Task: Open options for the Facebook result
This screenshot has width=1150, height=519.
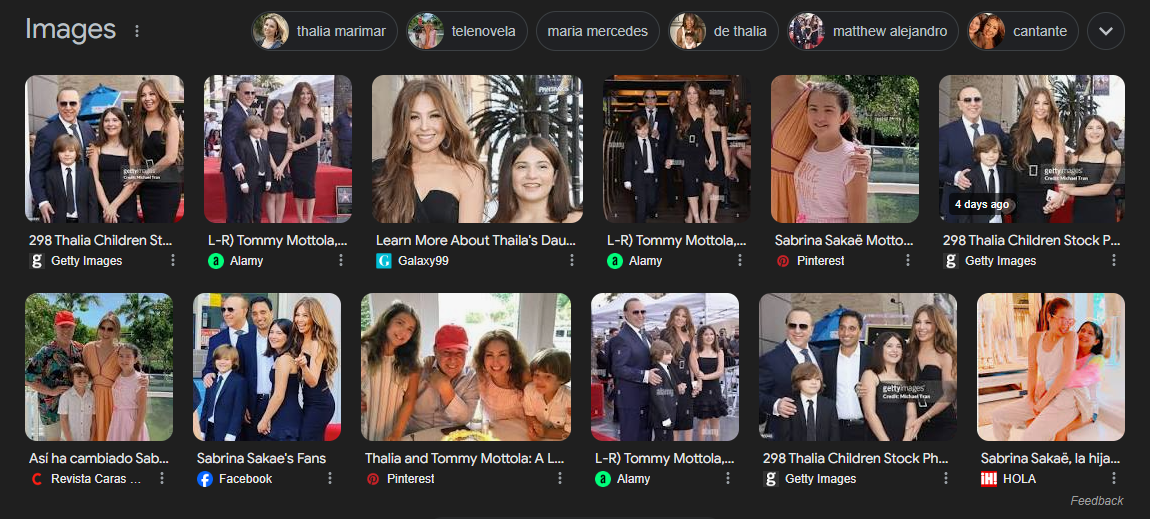Action: [330, 478]
